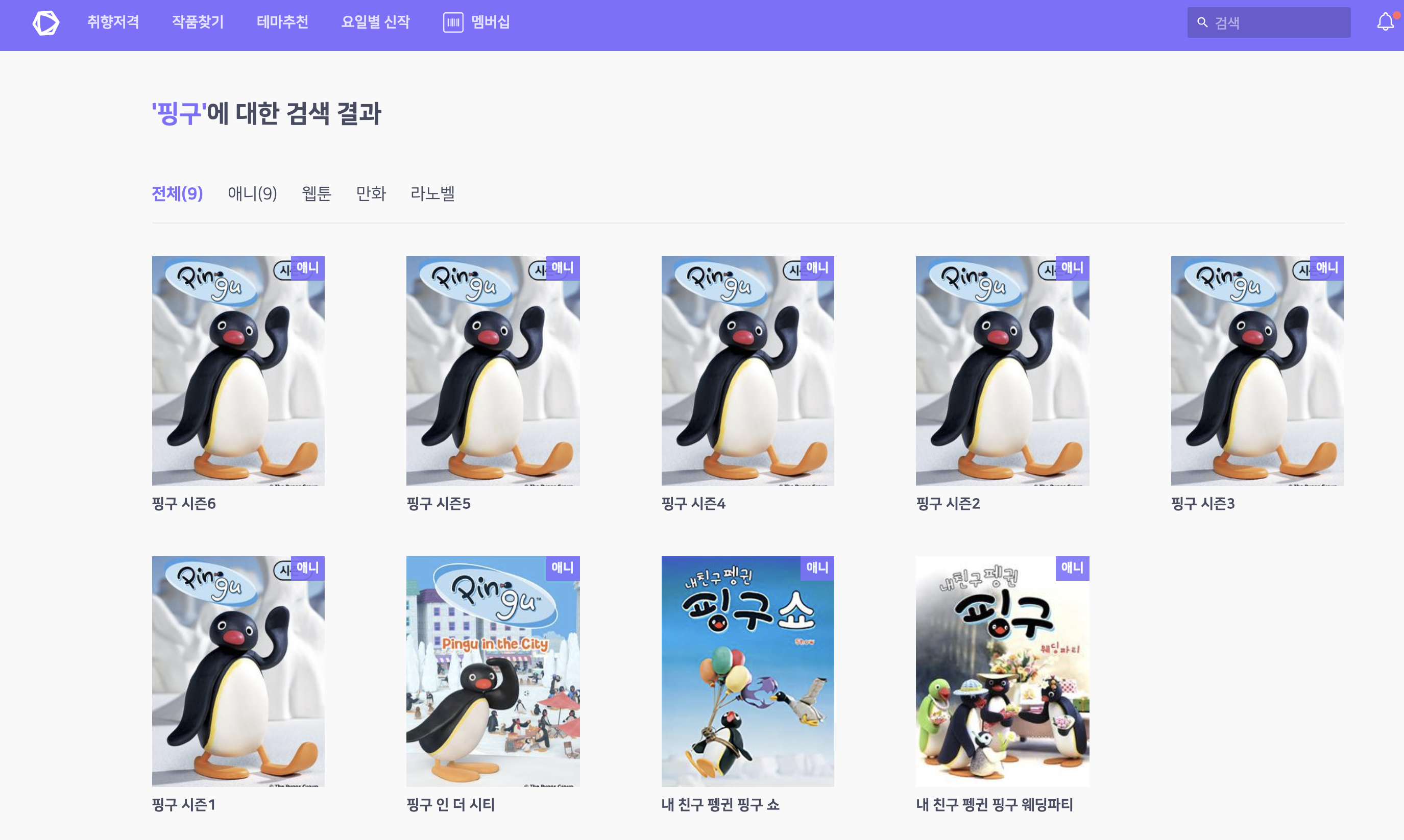Open 핑구 시즌5 result
This screenshot has height=840, width=1404.
coord(493,371)
